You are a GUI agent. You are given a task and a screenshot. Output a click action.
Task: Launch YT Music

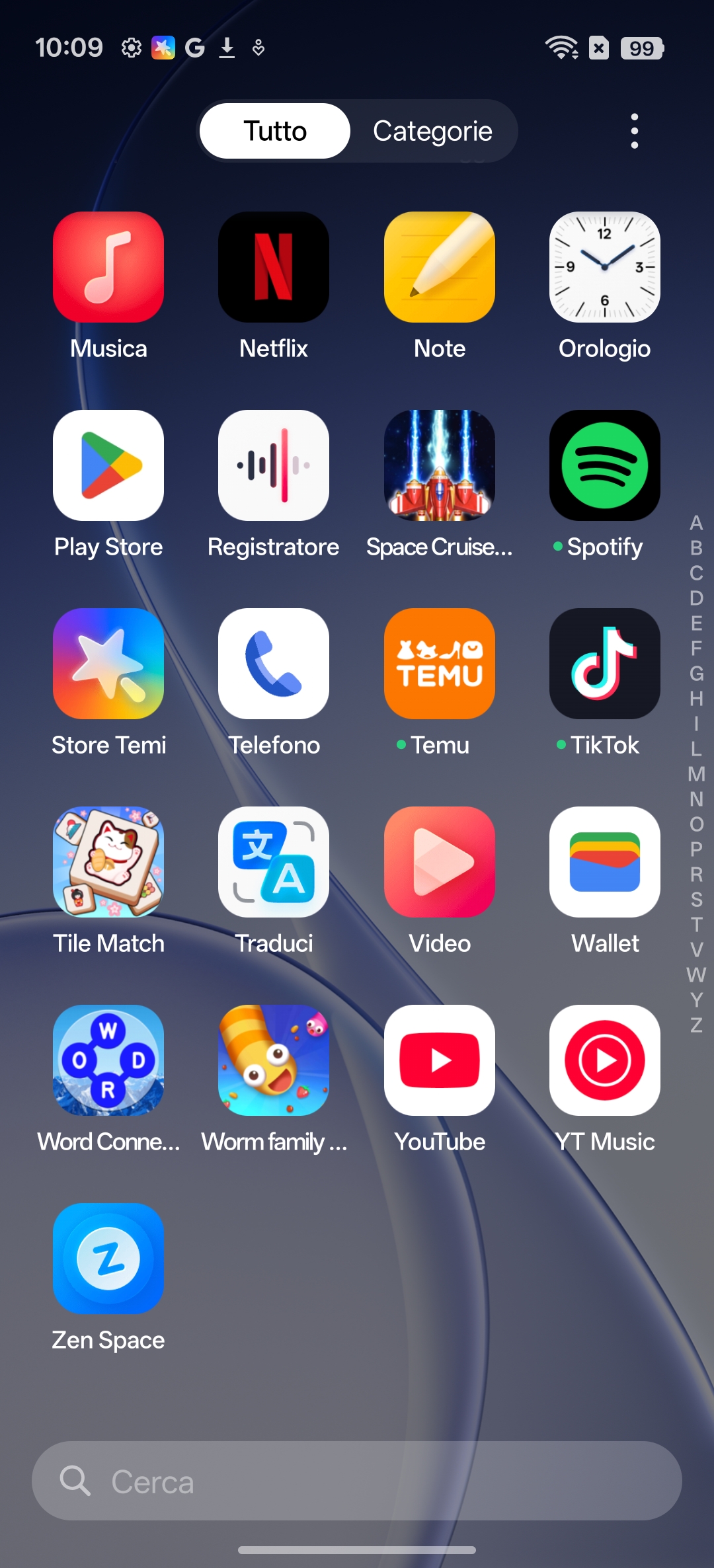click(x=604, y=1060)
